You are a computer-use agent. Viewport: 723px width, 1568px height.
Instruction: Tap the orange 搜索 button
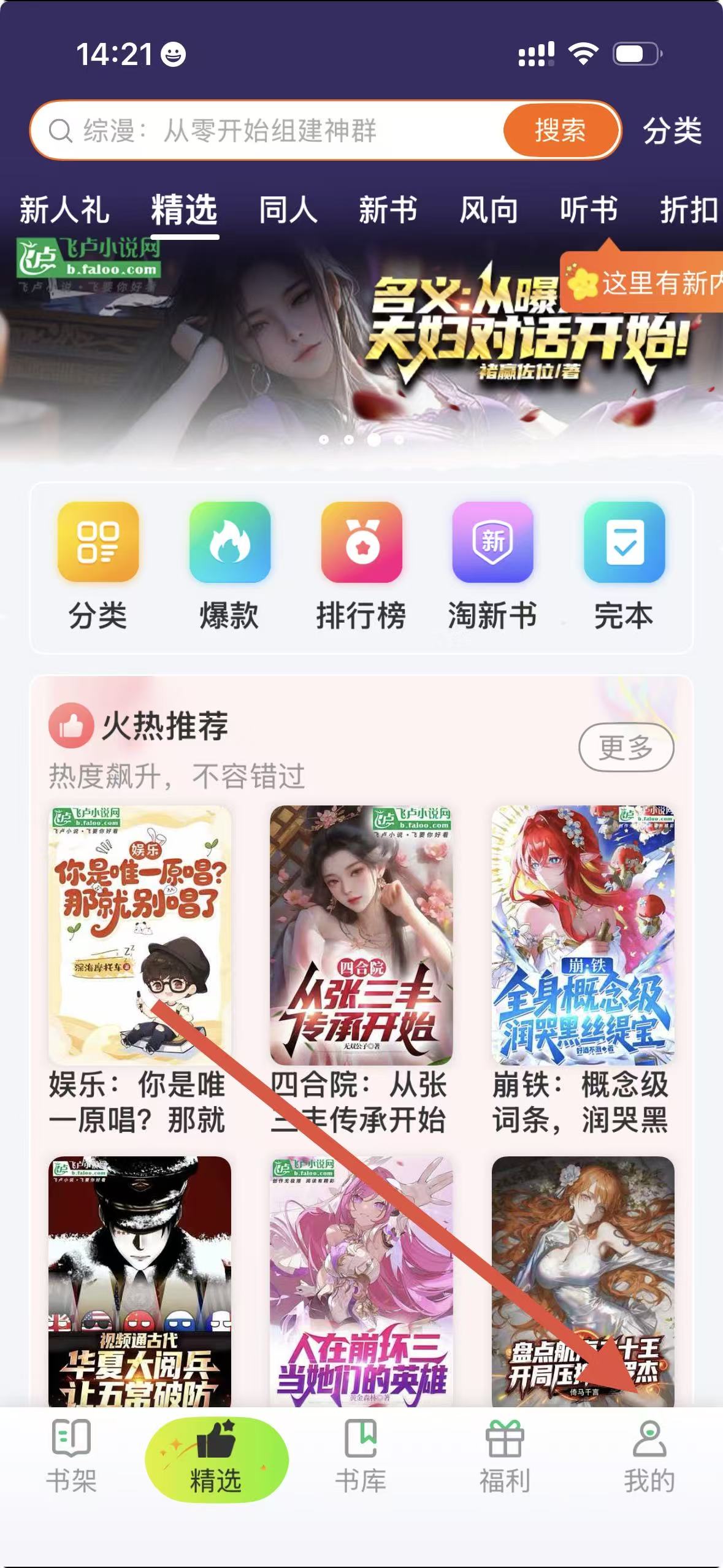point(560,131)
